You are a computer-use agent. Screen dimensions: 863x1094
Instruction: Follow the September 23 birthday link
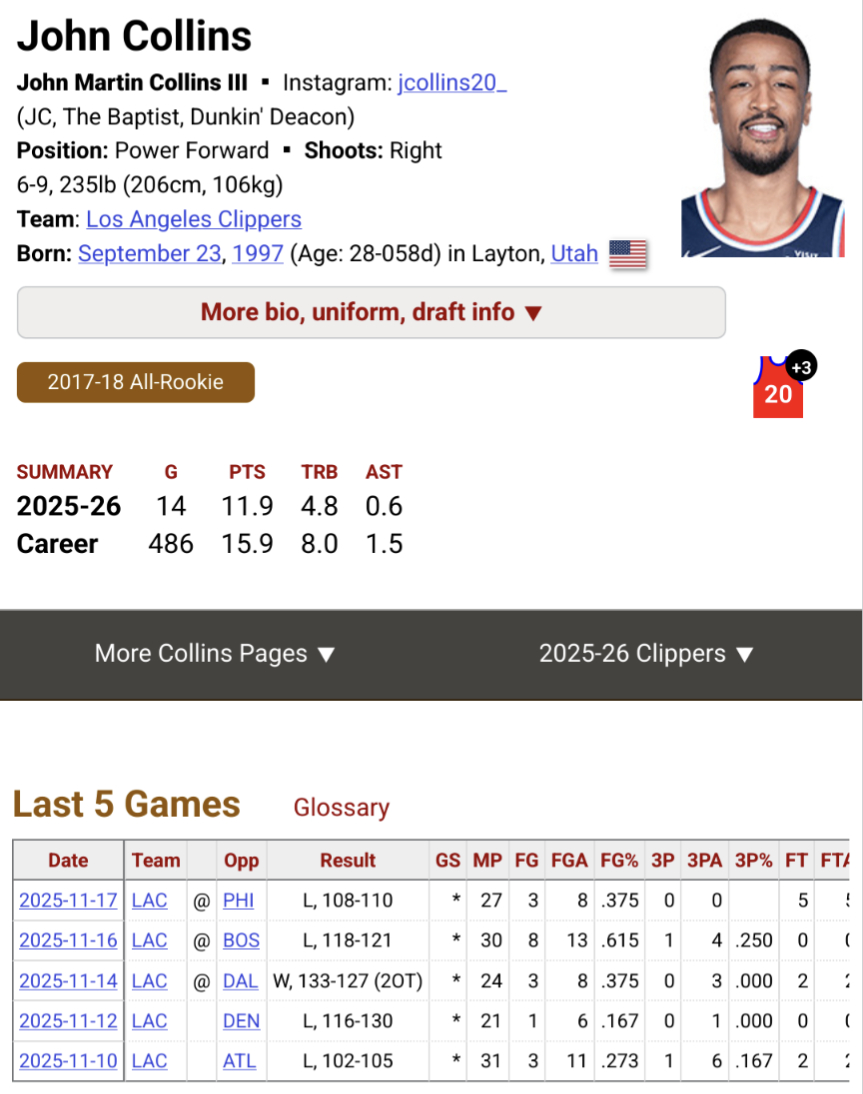(x=149, y=254)
